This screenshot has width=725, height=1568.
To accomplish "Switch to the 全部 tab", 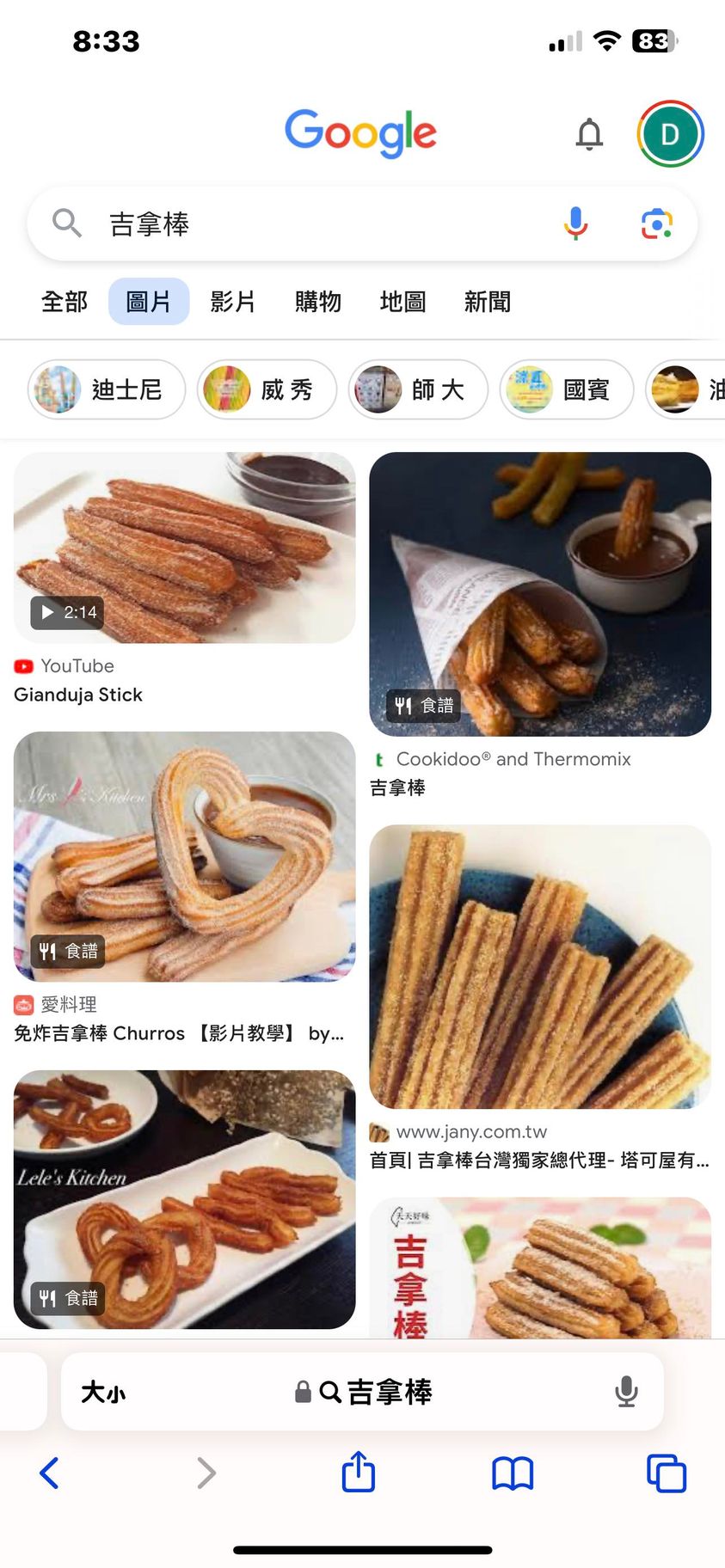I will pos(65,302).
